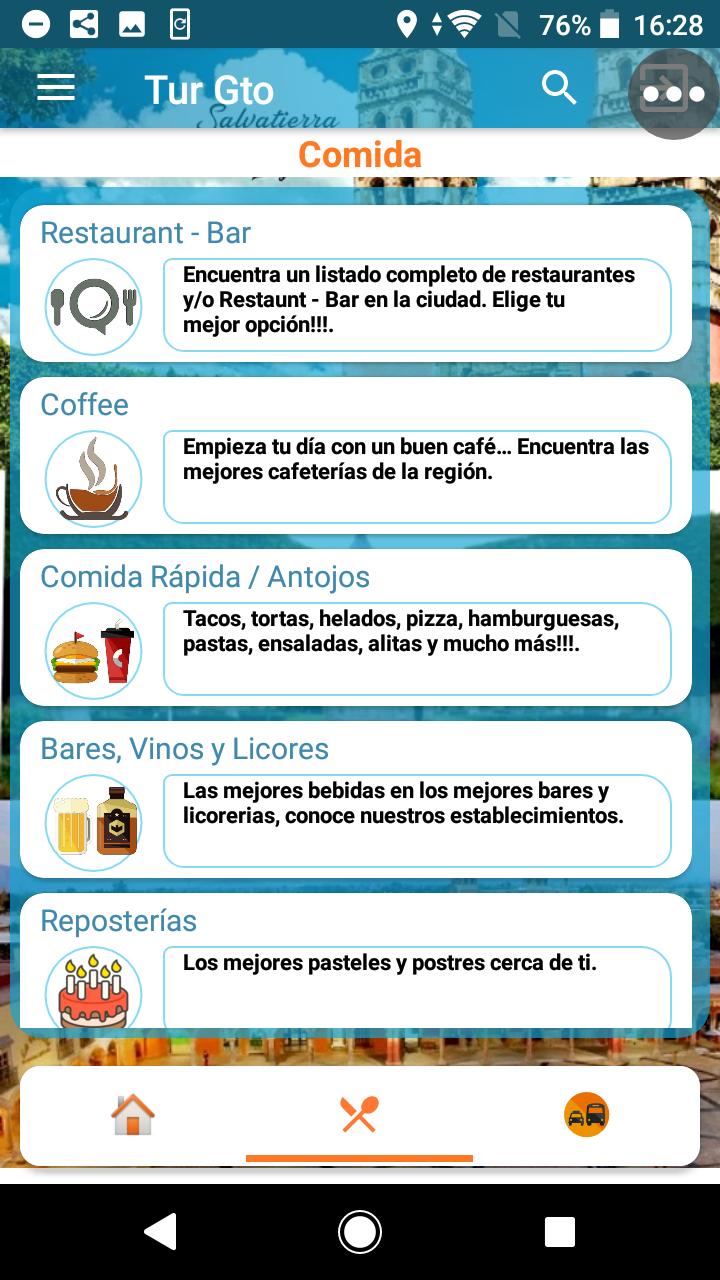Switch to the home tab
The width and height of the screenshot is (720, 1280).
coord(133,1114)
